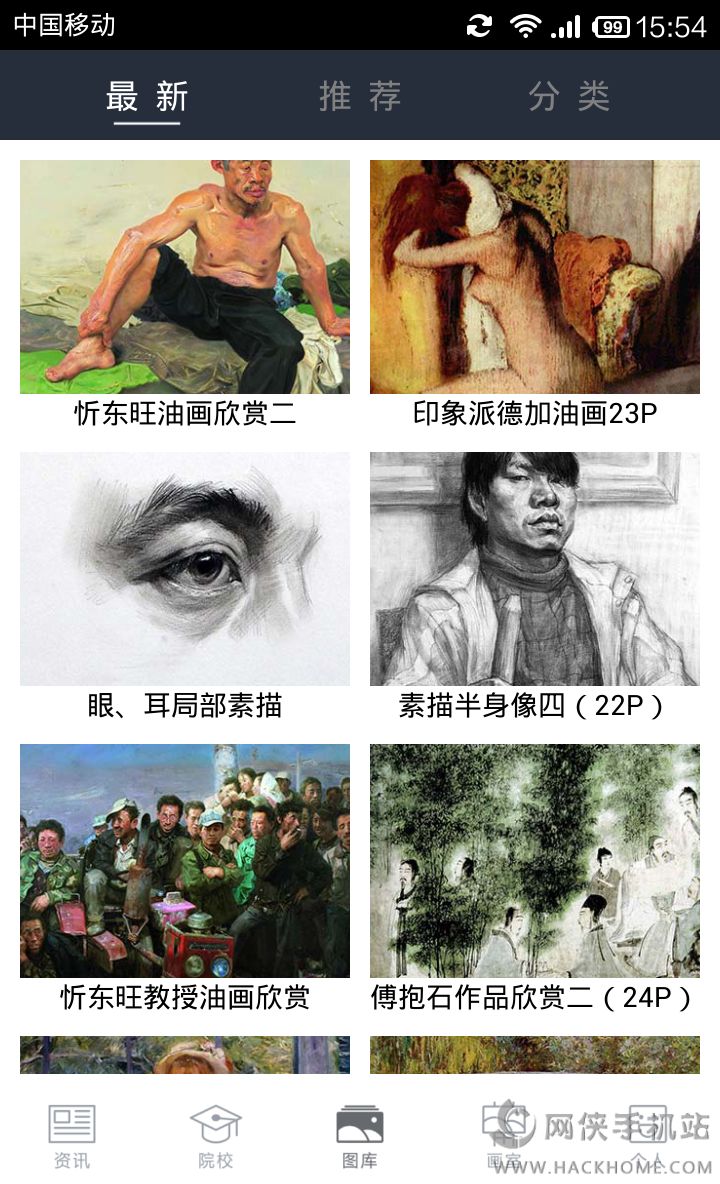Screen dimensions: 720x1184
Task: Switch to the 推荐 tab
Action: click(360, 96)
